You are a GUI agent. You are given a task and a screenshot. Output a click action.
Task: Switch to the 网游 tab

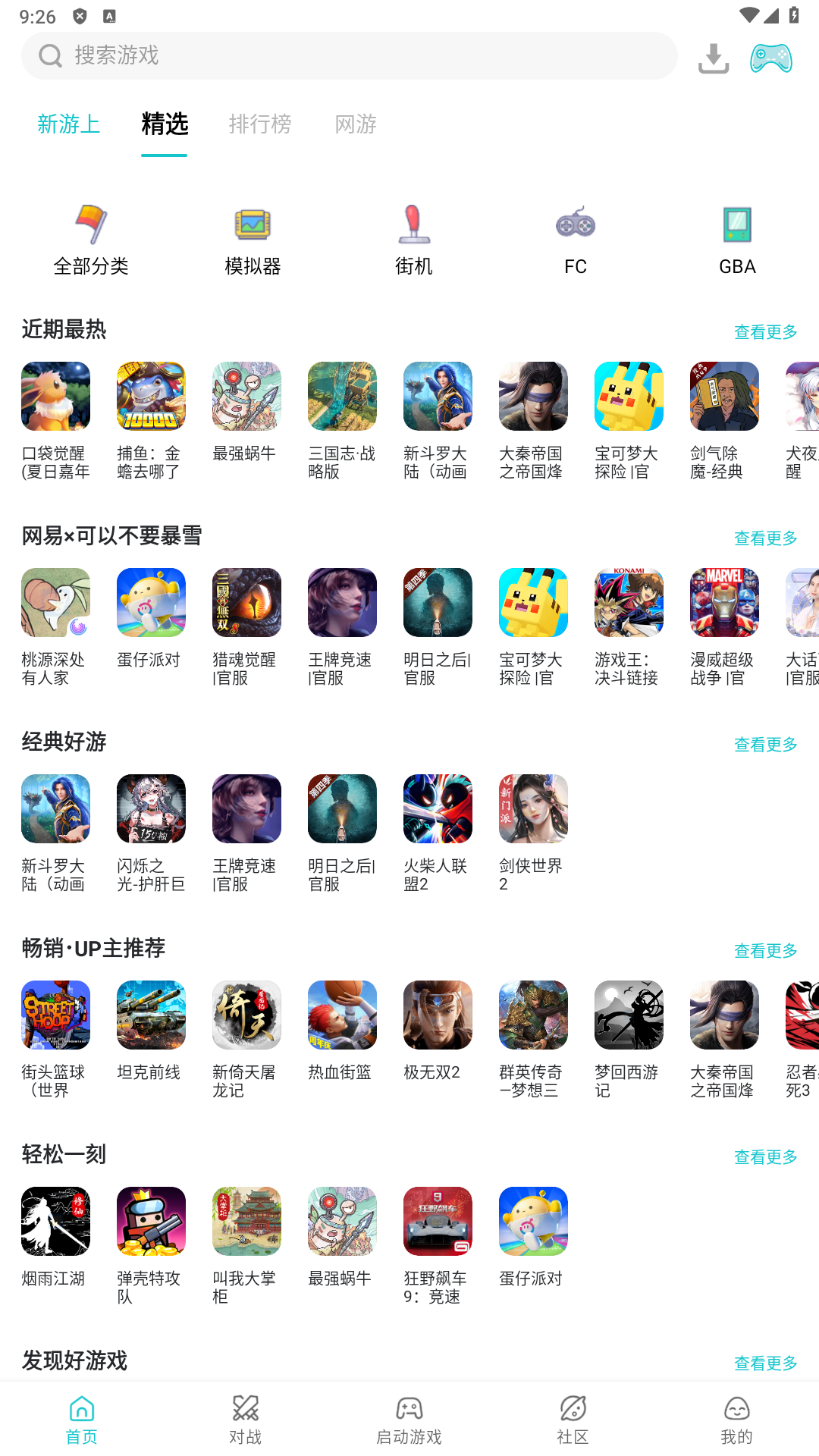(x=356, y=124)
